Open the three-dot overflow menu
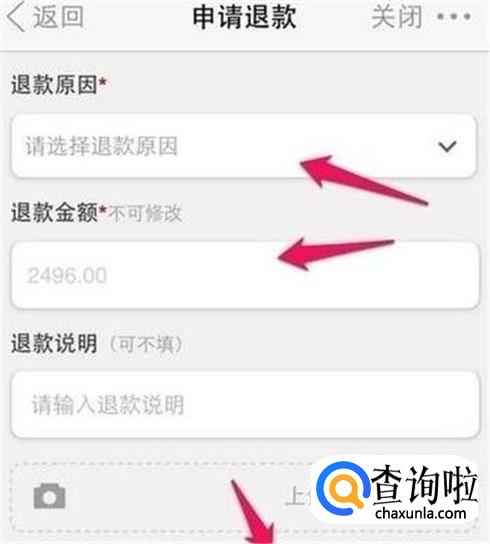The image size is (490, 544). point(454,16)
